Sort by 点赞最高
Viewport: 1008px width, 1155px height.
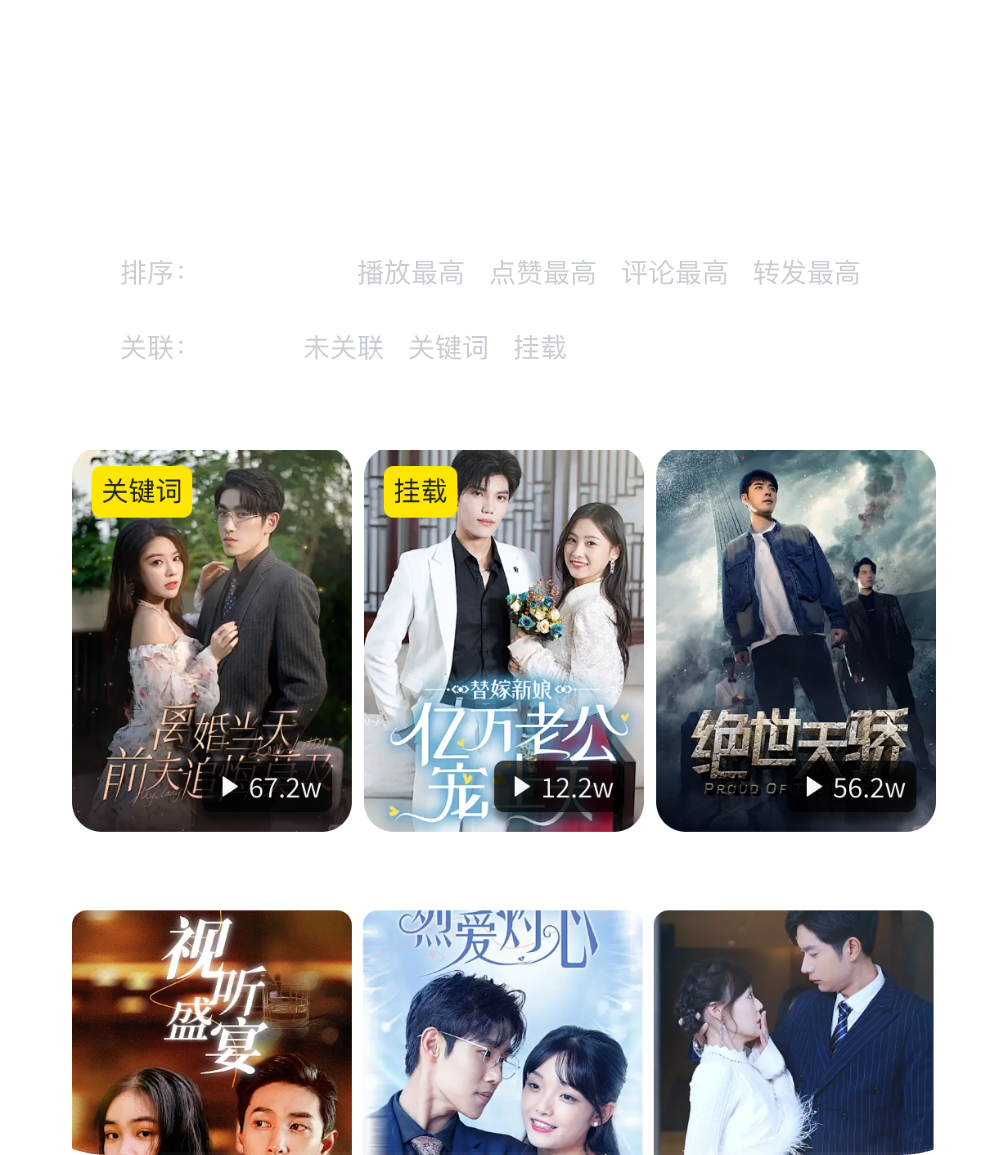tap(542, 273)
